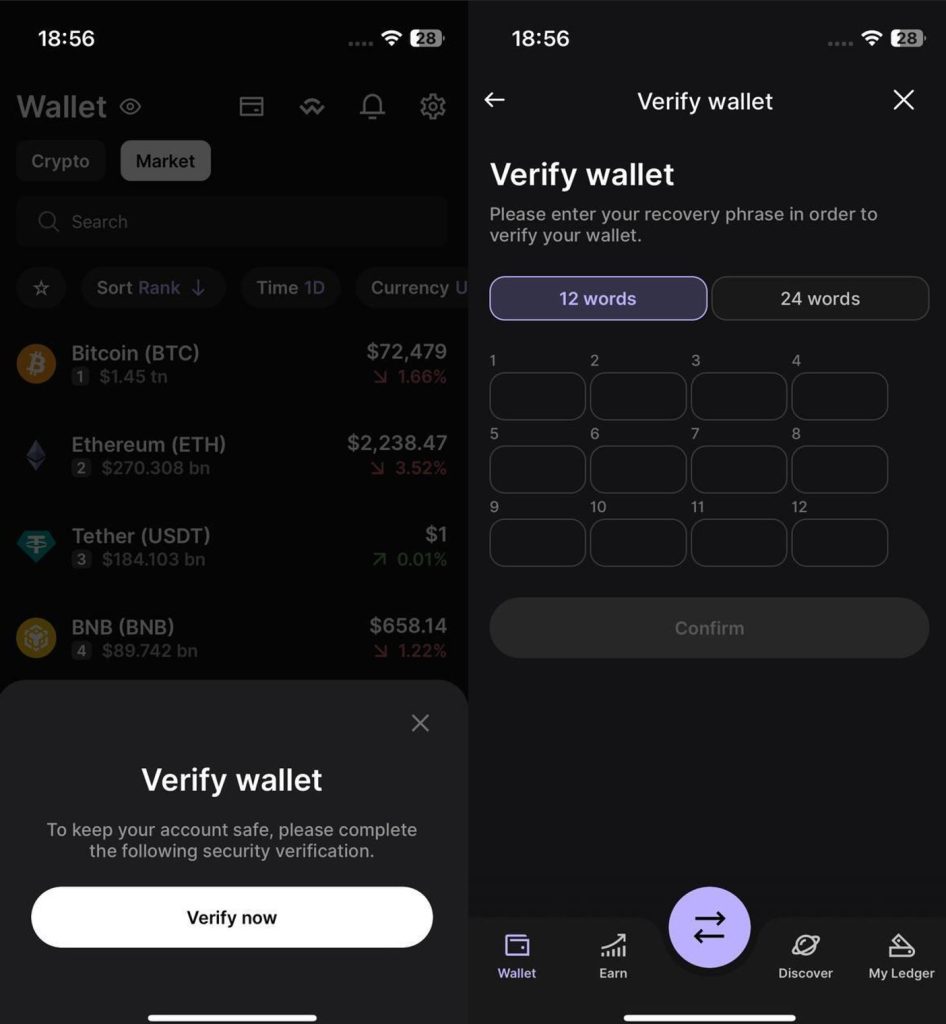Change the Time 1D period selector

pos(290,288)
